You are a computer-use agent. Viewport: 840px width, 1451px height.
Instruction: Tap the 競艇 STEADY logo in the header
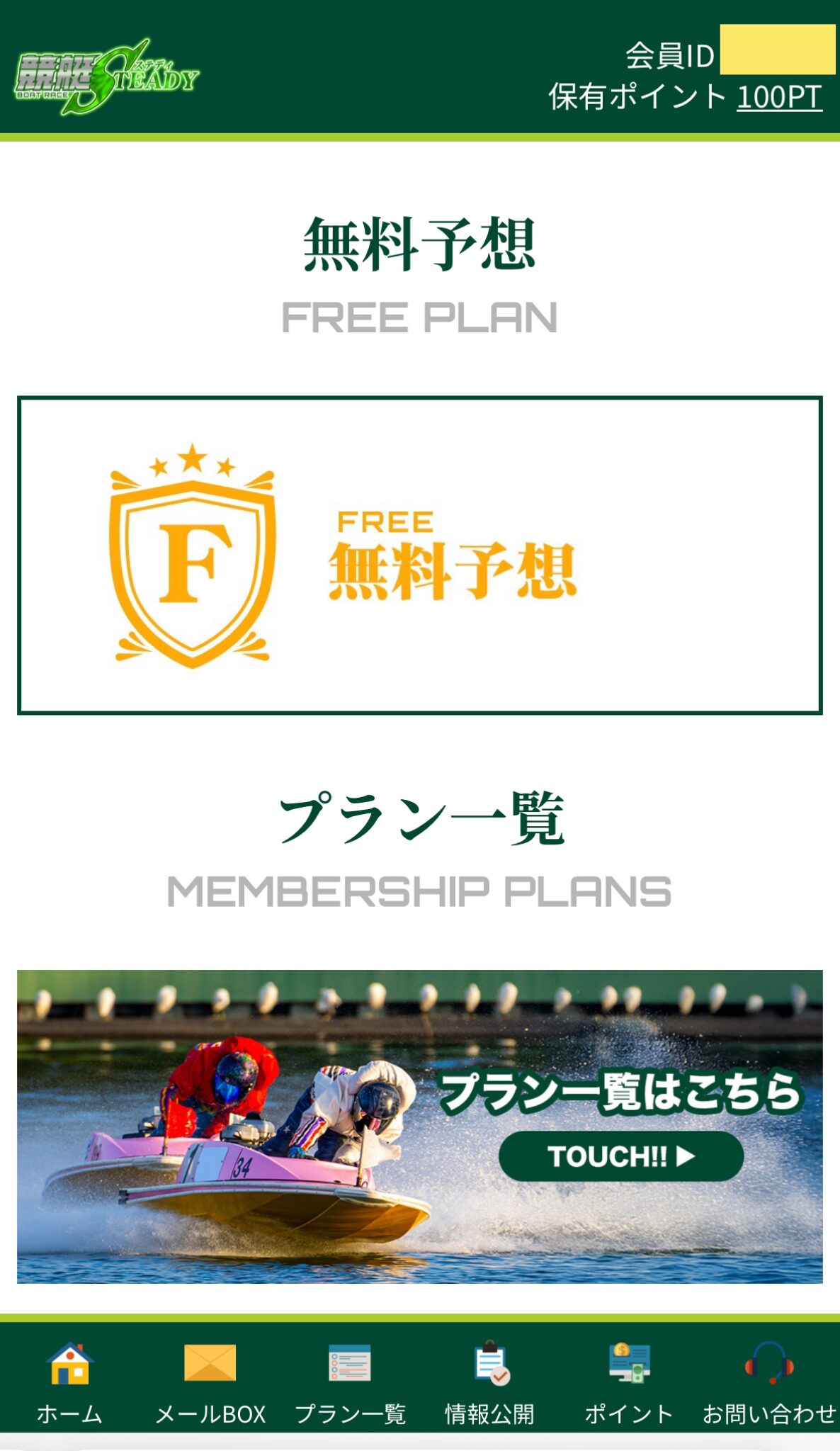[106, 77]
